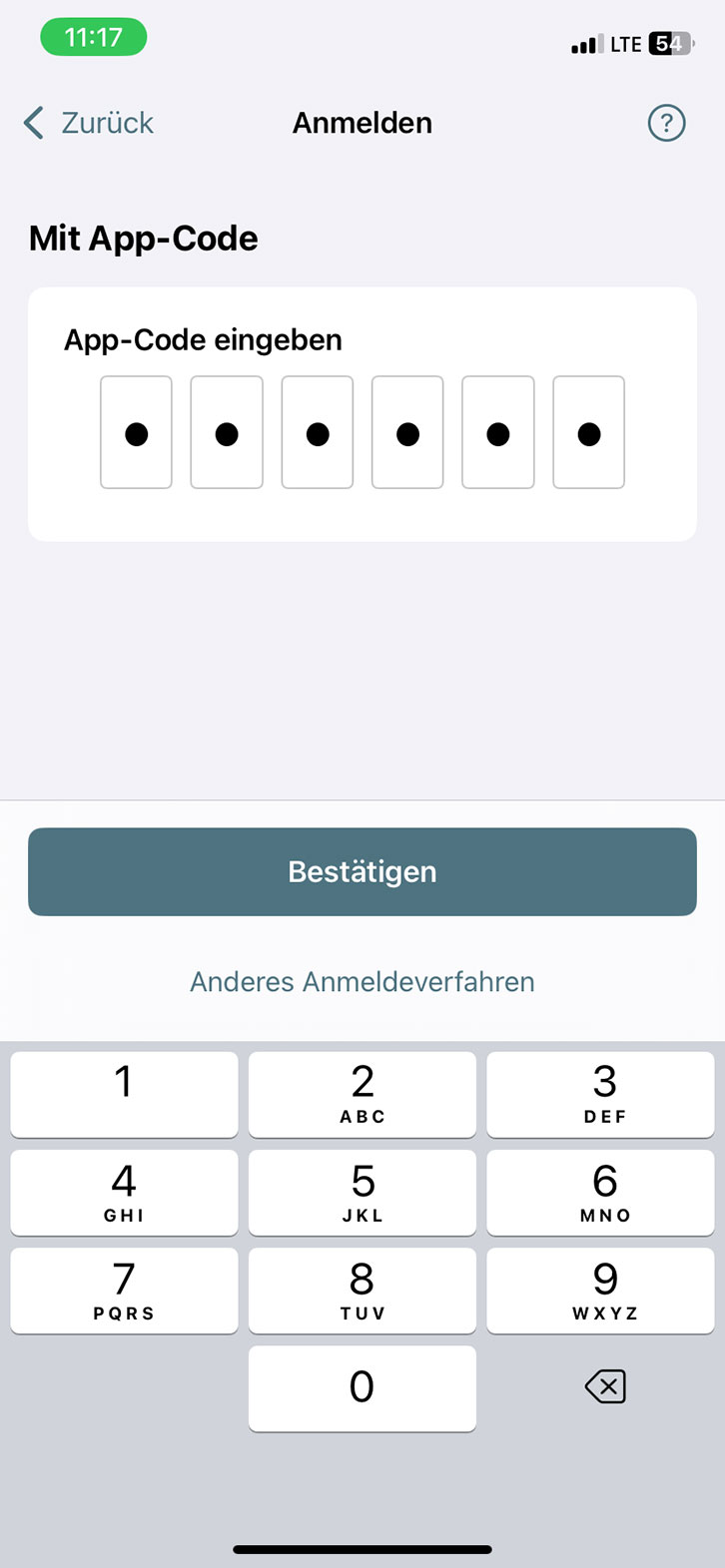Click the back chevron arrow
The width and height of the screenshot is (725, 1568).
(x=32, y=122)
